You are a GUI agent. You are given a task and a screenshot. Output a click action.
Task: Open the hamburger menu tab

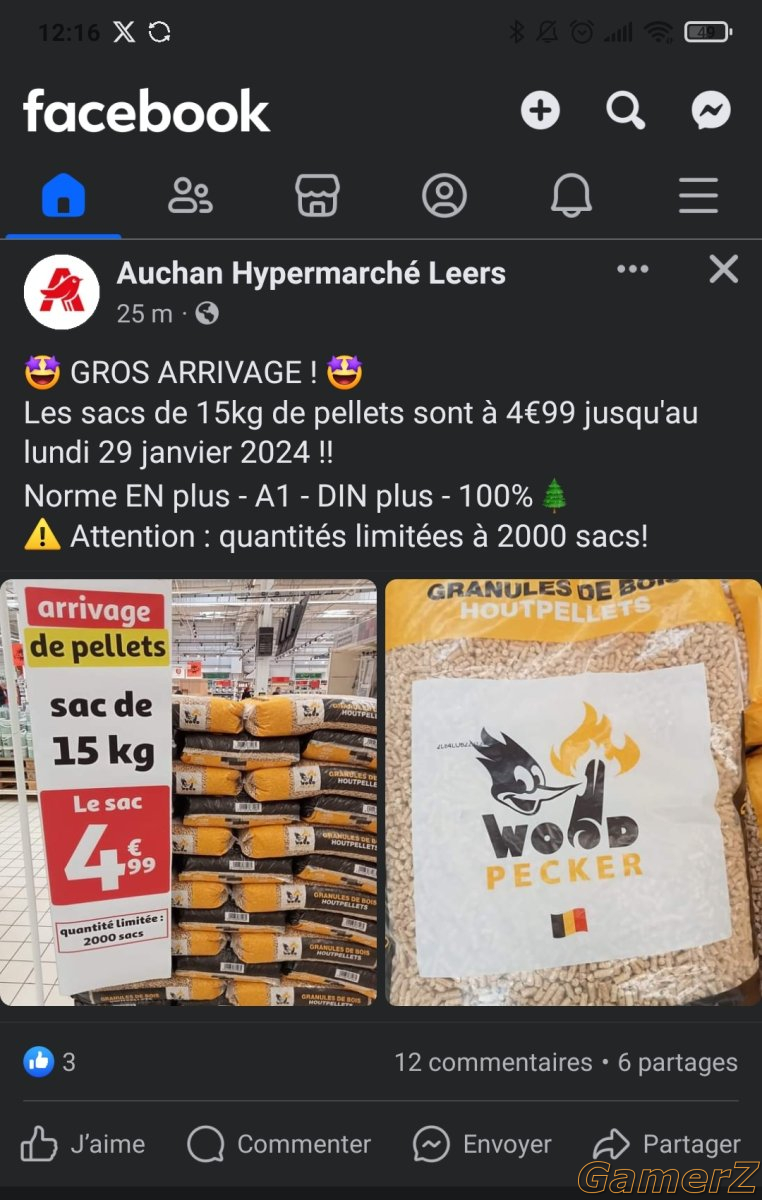click(x=698, y=195)
